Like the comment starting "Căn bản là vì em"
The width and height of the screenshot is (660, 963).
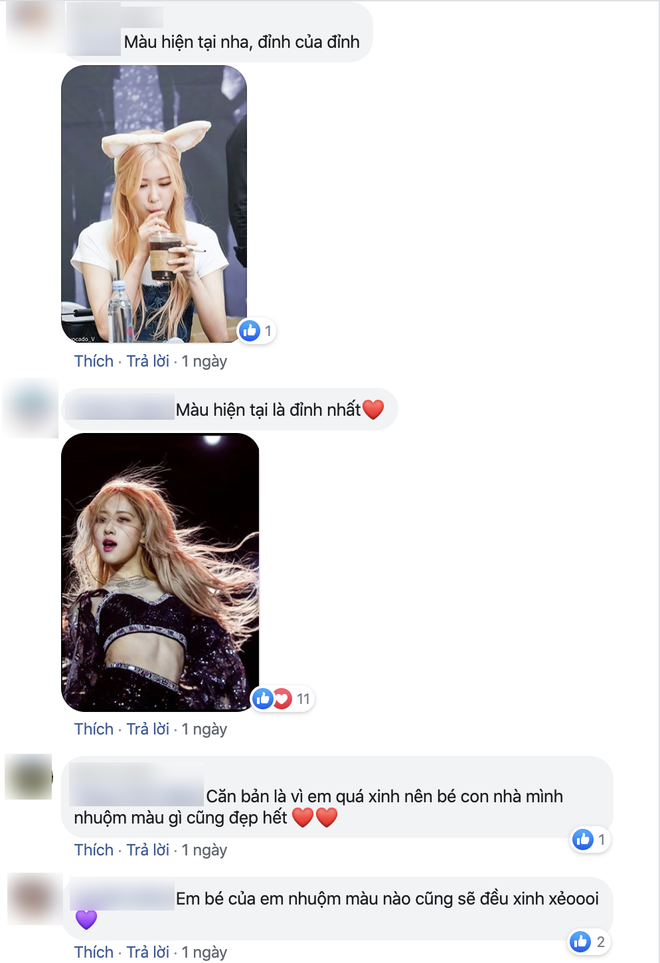pyautogui.click(x=93, y=850)
